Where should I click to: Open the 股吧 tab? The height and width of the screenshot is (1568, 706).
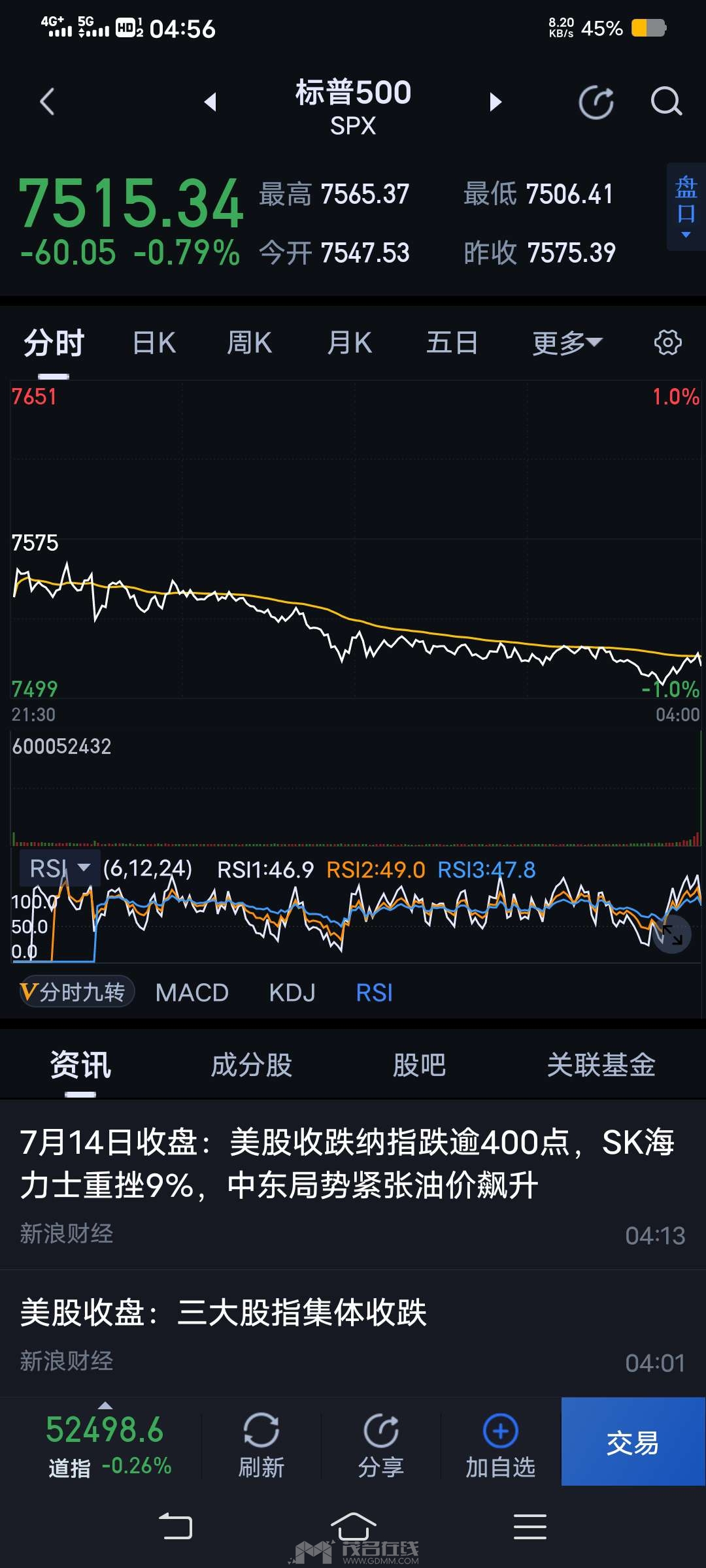click(419, 1065)
